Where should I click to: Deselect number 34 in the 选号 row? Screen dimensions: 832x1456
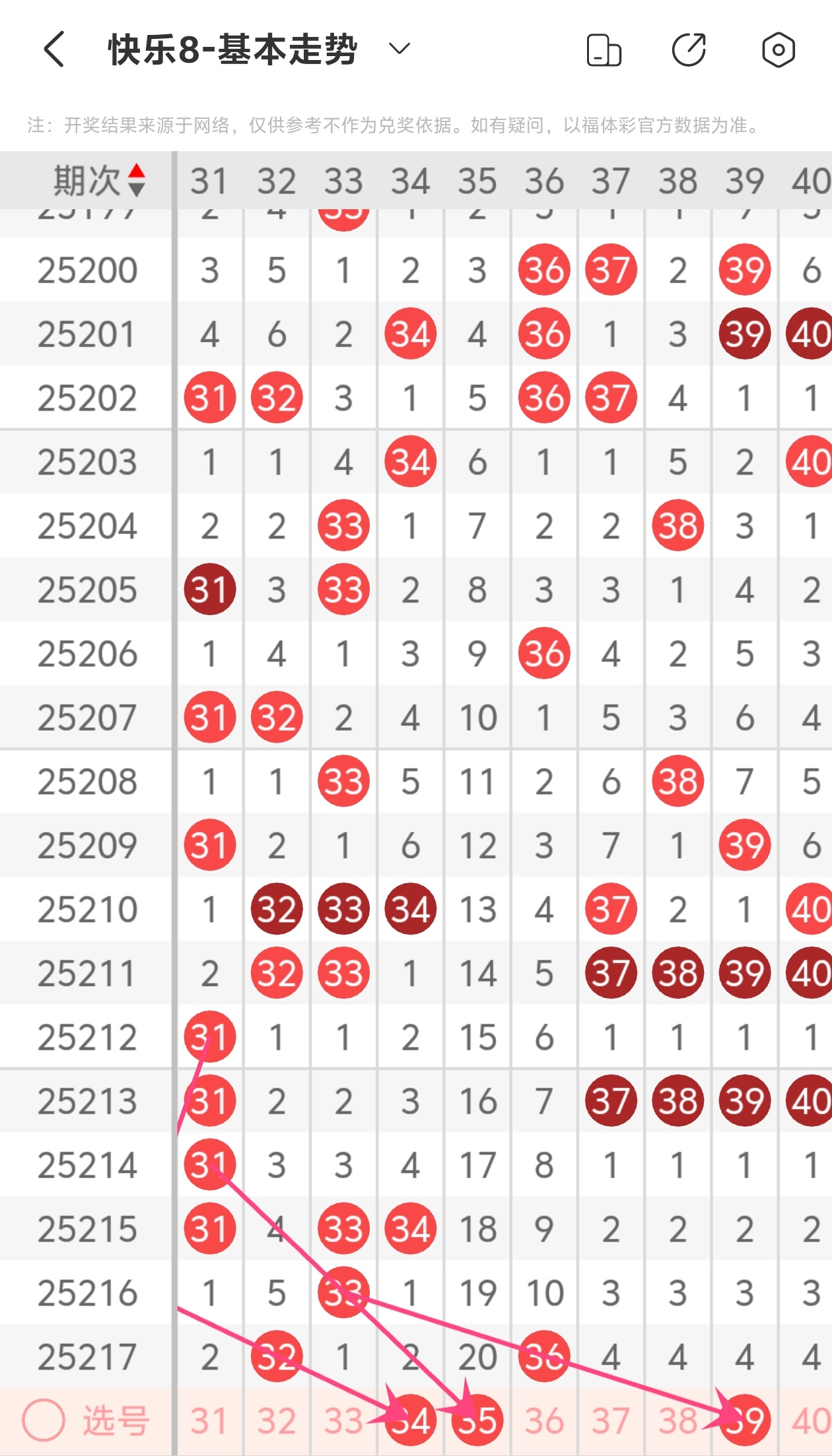(x=411, y=1421)
